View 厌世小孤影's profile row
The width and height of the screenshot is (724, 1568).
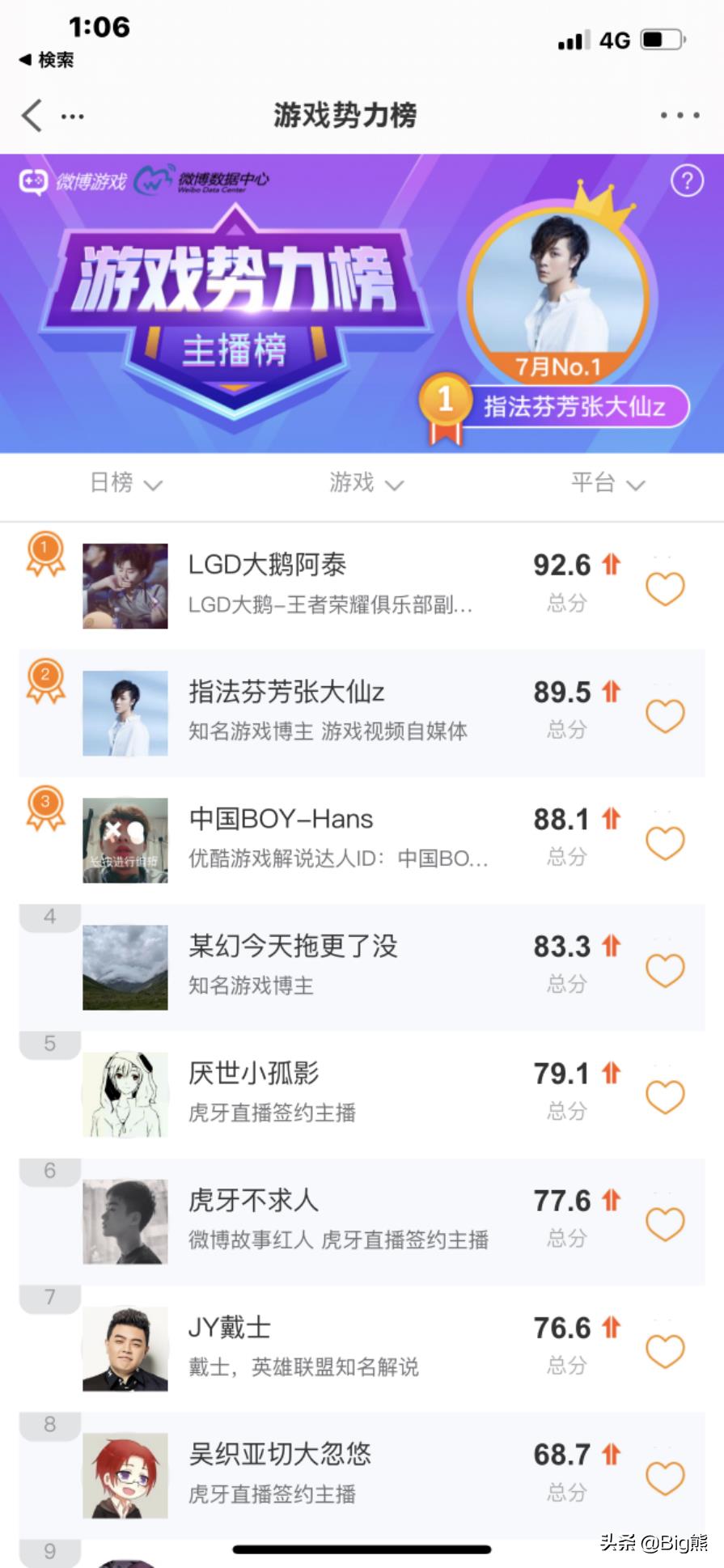(x=253, y=1074)
